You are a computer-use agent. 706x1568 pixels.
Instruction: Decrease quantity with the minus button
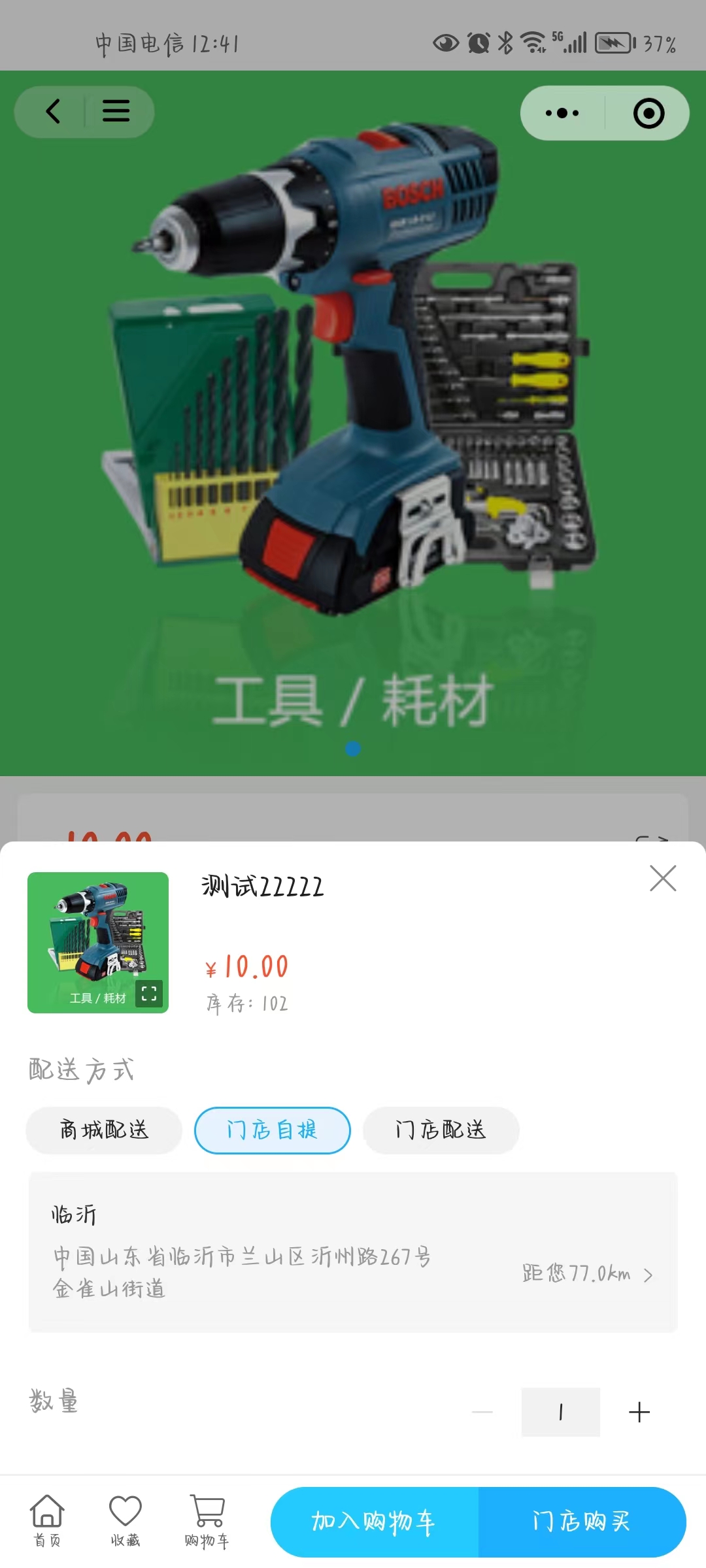(x=482, y=1412)
